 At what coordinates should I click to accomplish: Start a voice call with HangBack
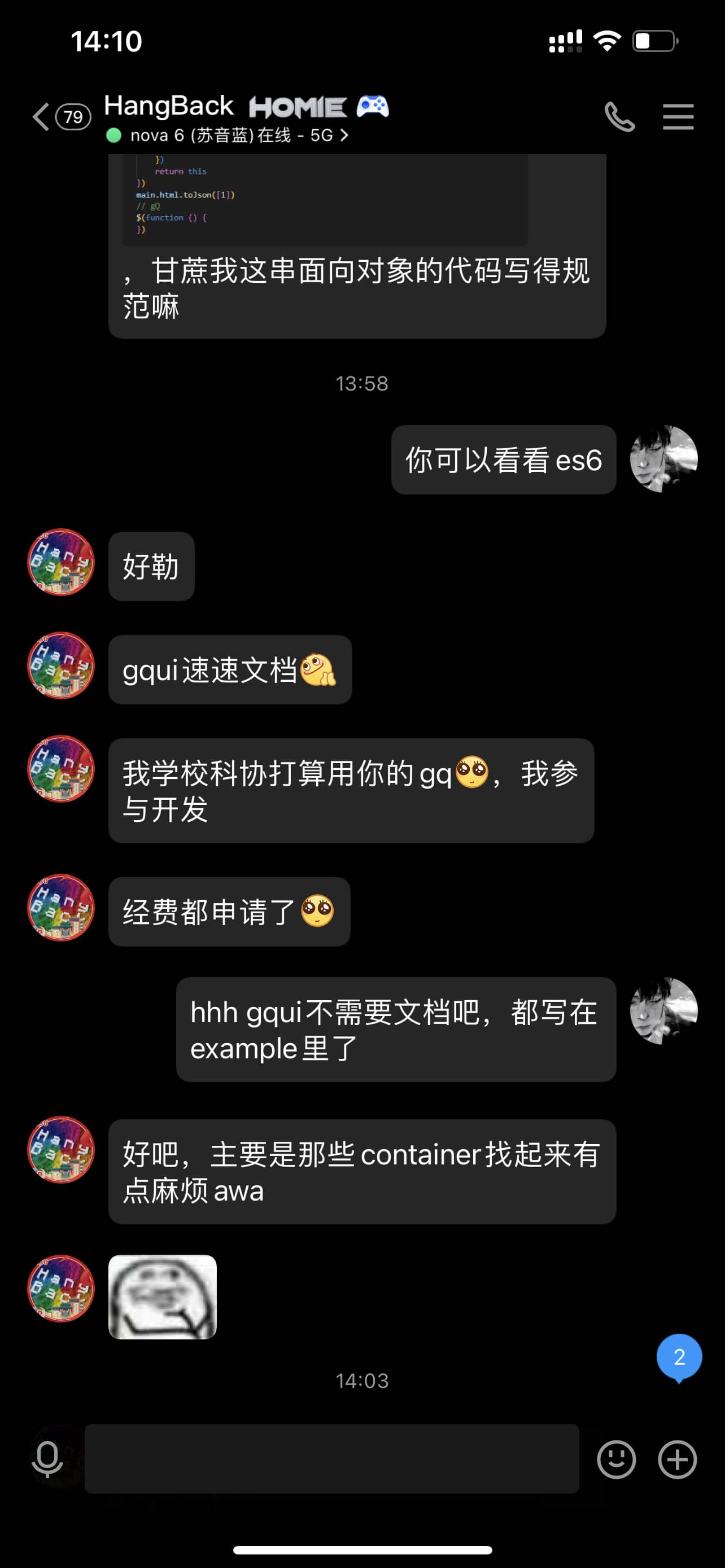pos(619,117)
